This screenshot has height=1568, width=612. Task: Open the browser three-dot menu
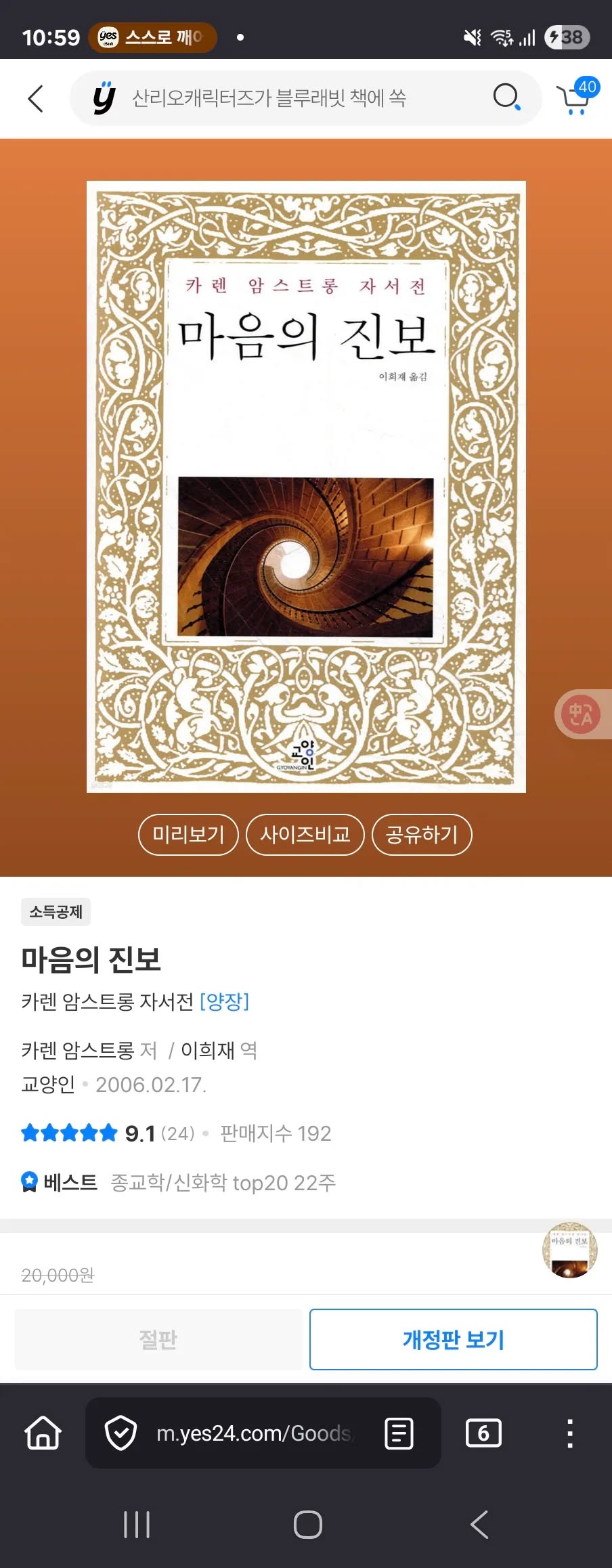pyautogui.click(x=570, y=1433)
